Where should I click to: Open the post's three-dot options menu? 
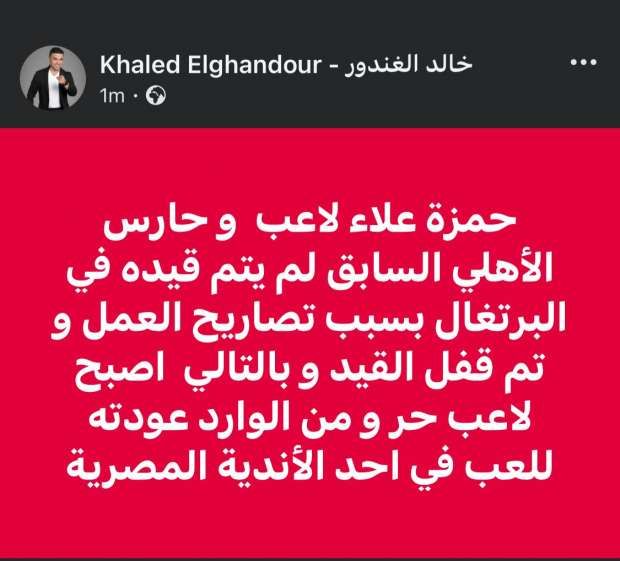pos(583,62)
